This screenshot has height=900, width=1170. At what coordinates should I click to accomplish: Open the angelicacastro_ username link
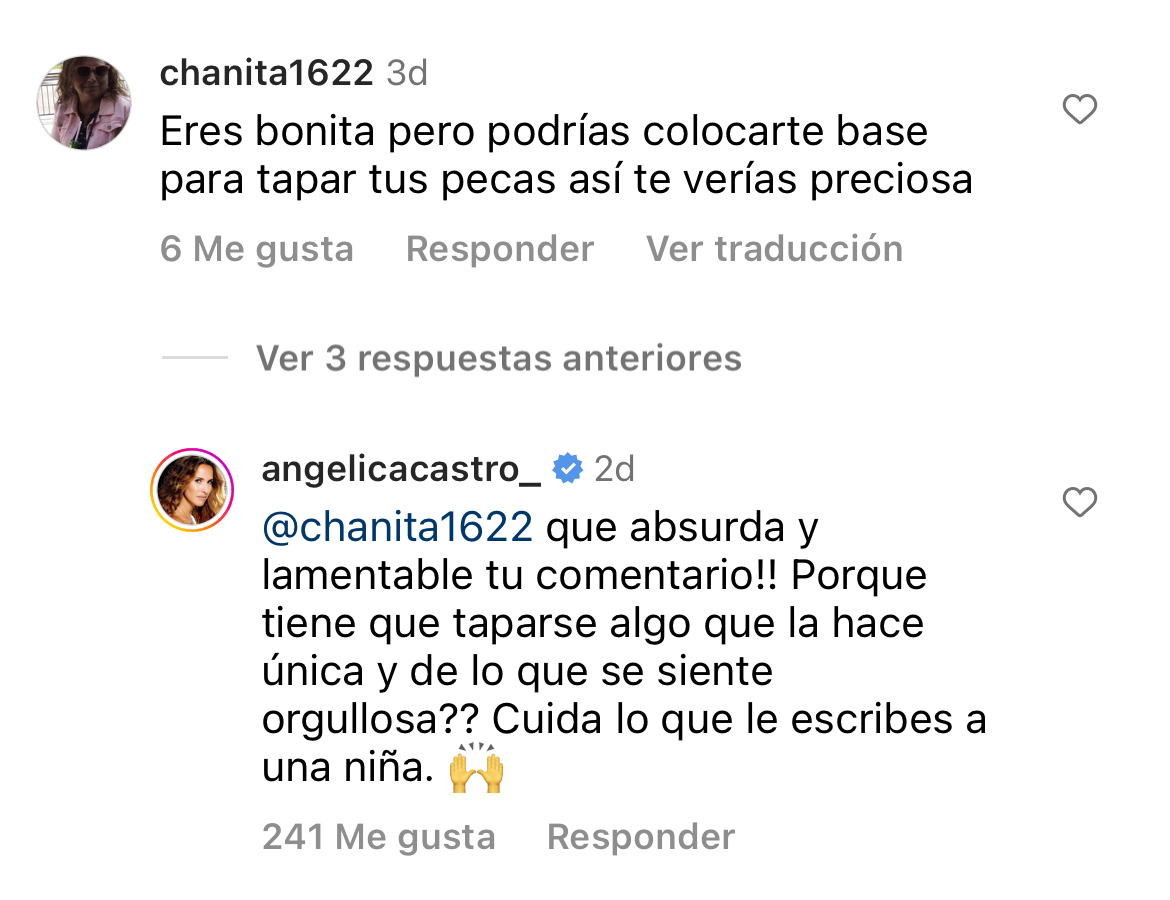401,468
